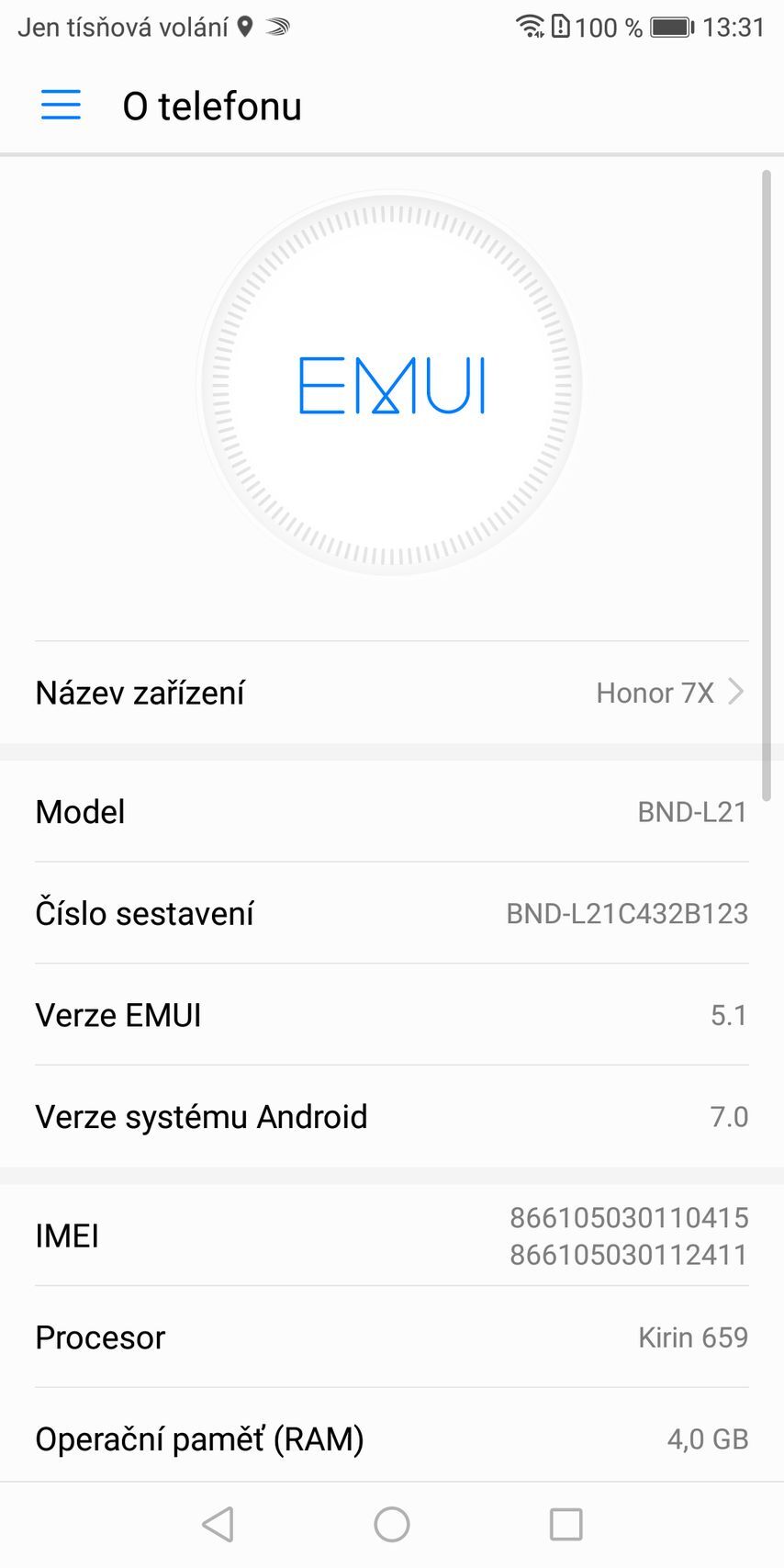Tap the Wi-Fi status bar icon
The height and width of the screenshot is (1568, 784).
point(531,27)
